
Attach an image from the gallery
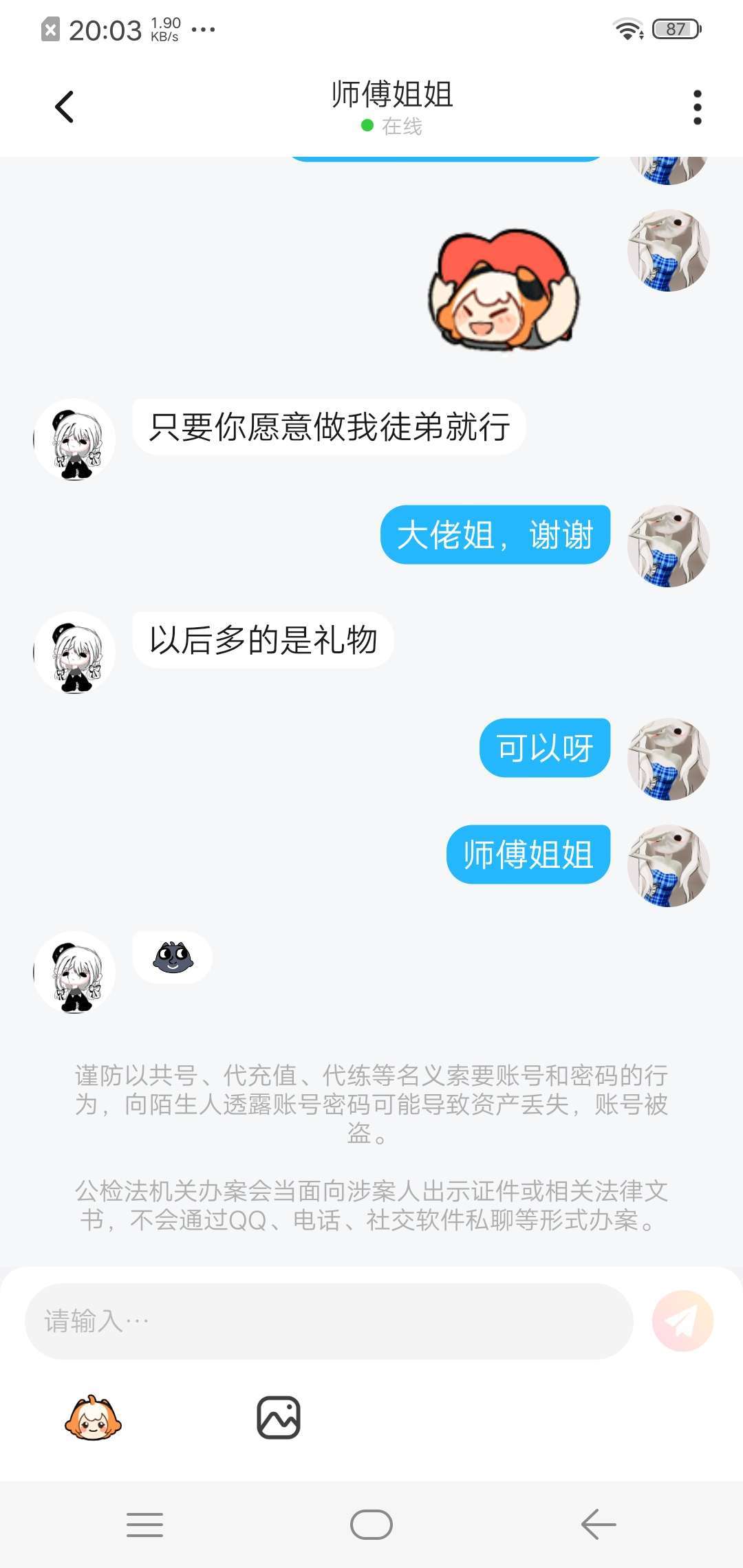point(279,1418)
